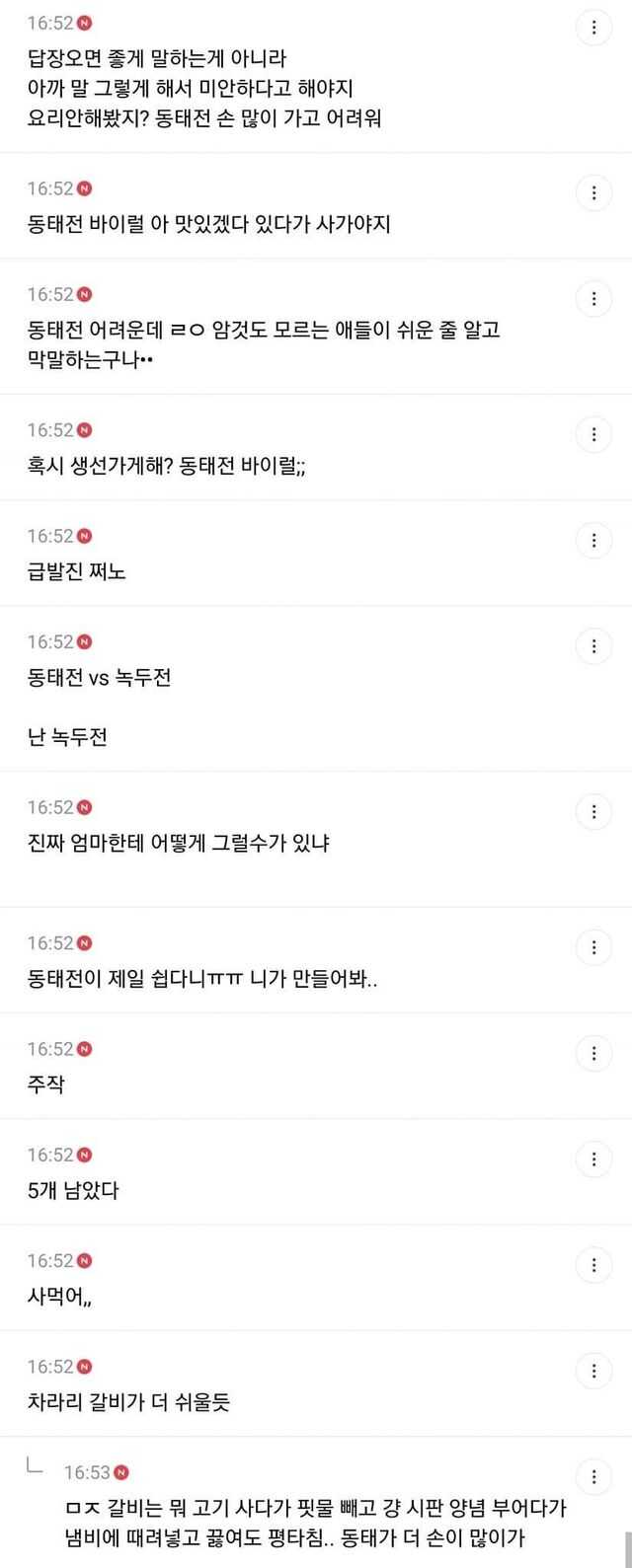The width and height of the screenshot is (632, 1568).
Task: Tap the three-dot menu on '있다가 사가야지' comment
Action: coord(593,192)
